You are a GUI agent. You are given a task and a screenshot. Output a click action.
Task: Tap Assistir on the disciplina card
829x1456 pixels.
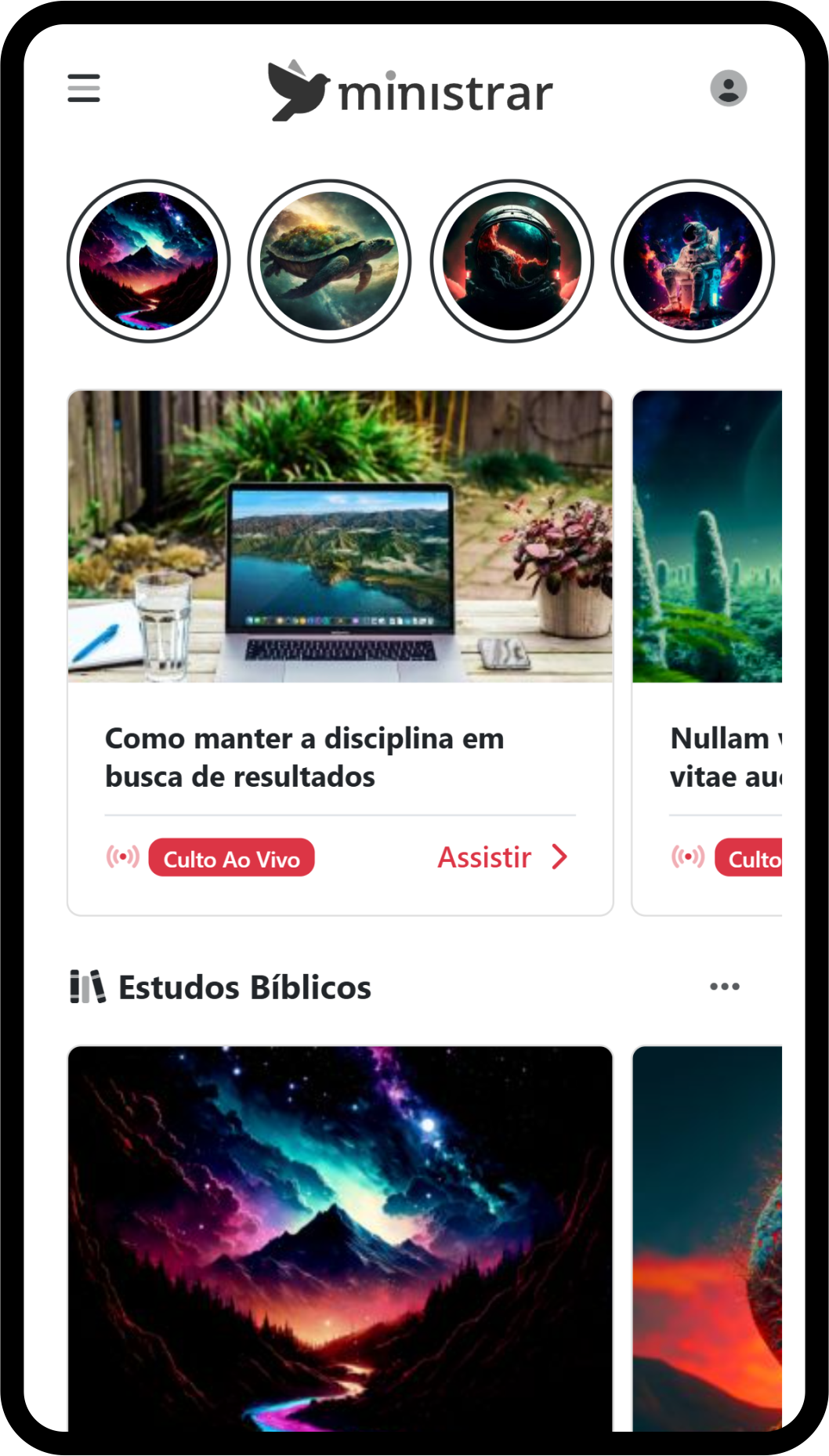click(501, 857)
